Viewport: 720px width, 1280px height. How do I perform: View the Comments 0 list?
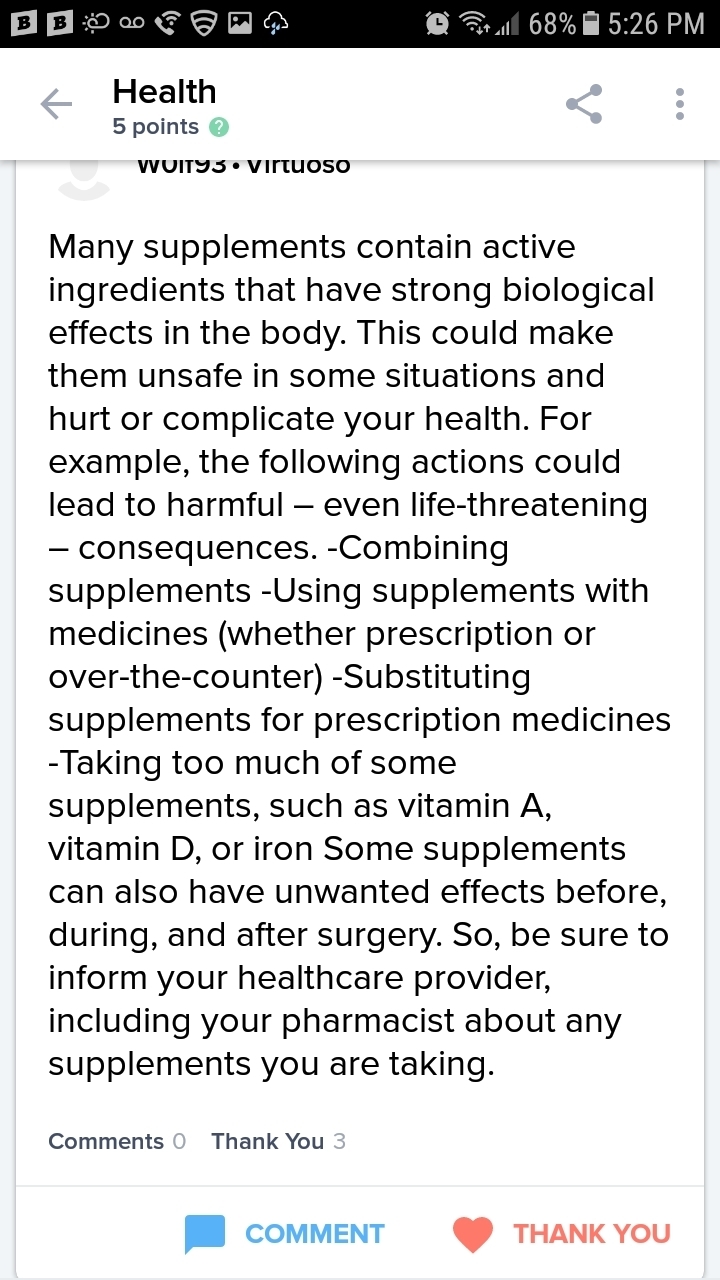click(116, 1141)
